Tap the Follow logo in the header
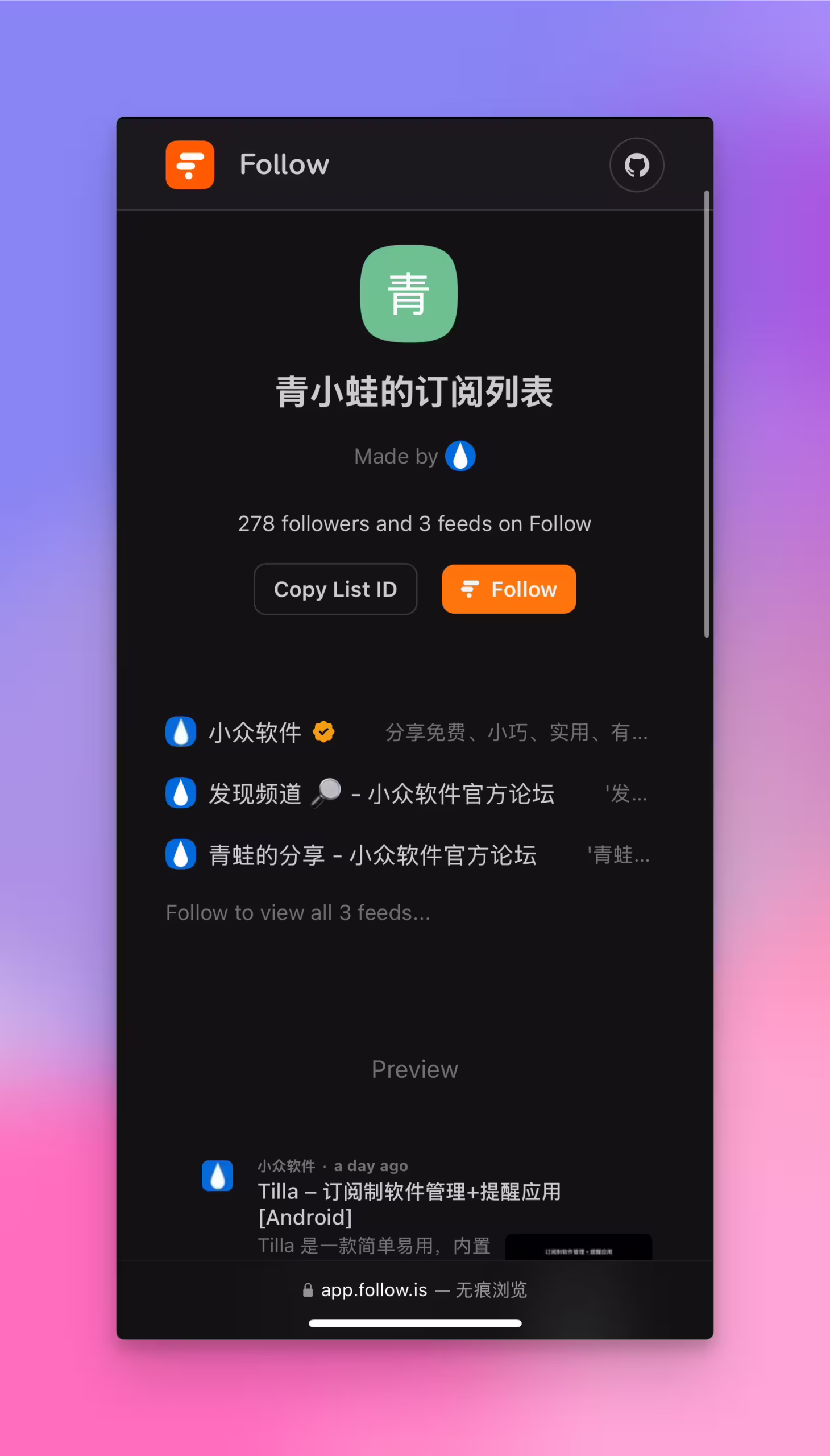This screenshot has height=1456, width=830. tap(190, 165)
